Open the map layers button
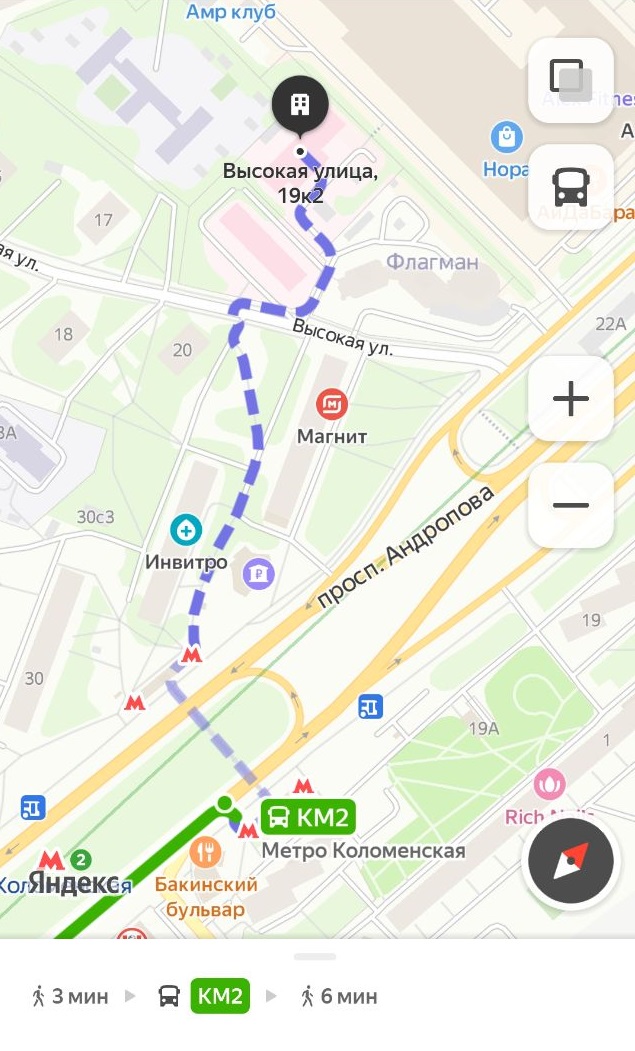Viewport: 635px width, 1051px height. point(571,80)
